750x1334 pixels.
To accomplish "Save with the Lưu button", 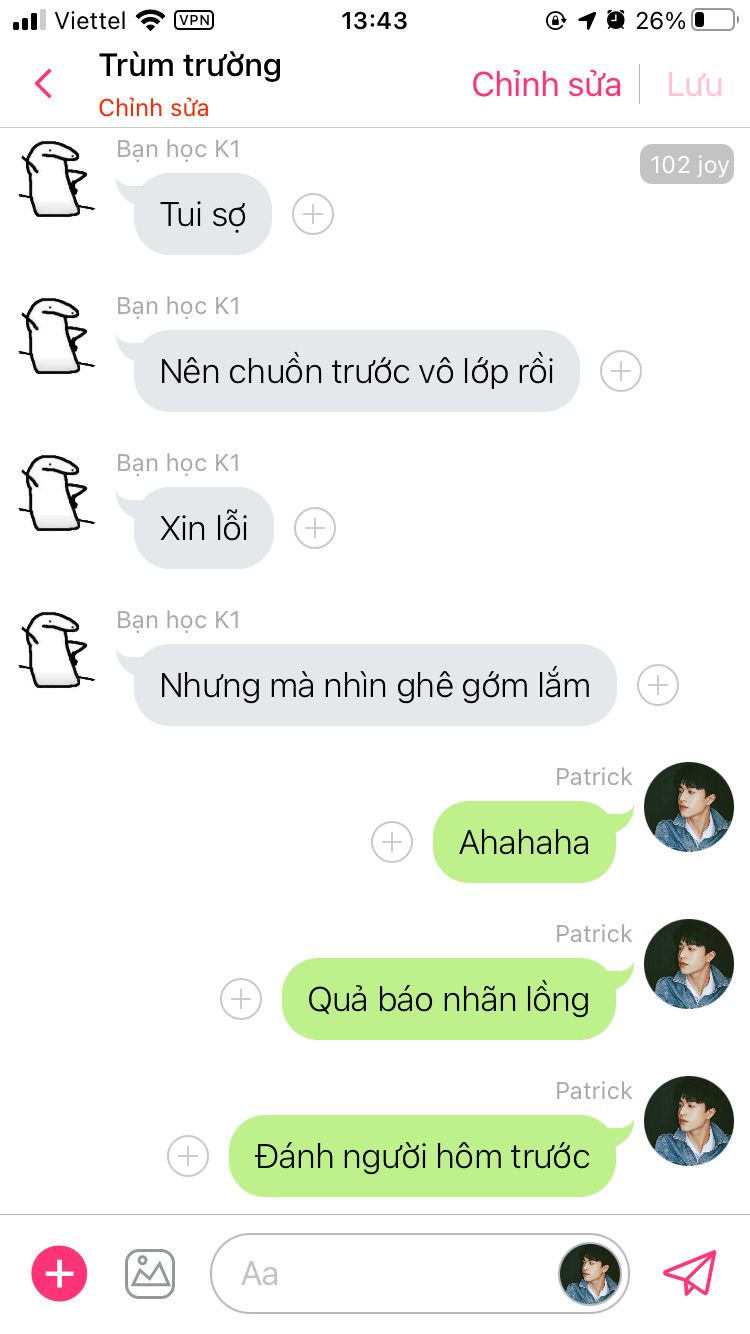I will [694, 84].
